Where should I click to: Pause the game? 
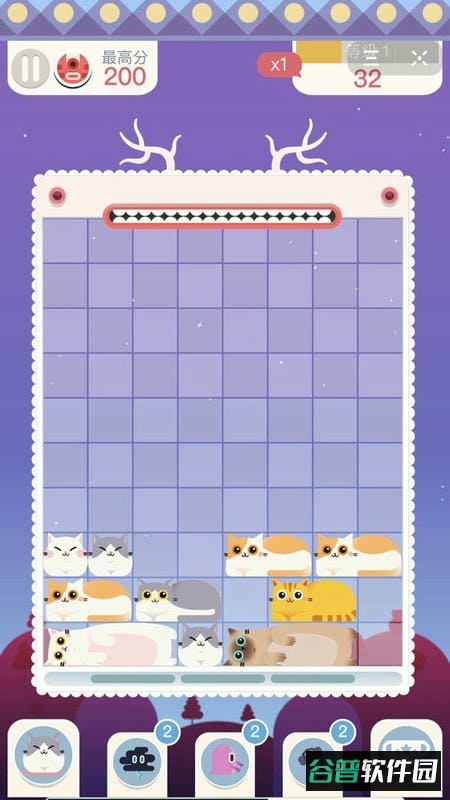(x=30, y=67)
